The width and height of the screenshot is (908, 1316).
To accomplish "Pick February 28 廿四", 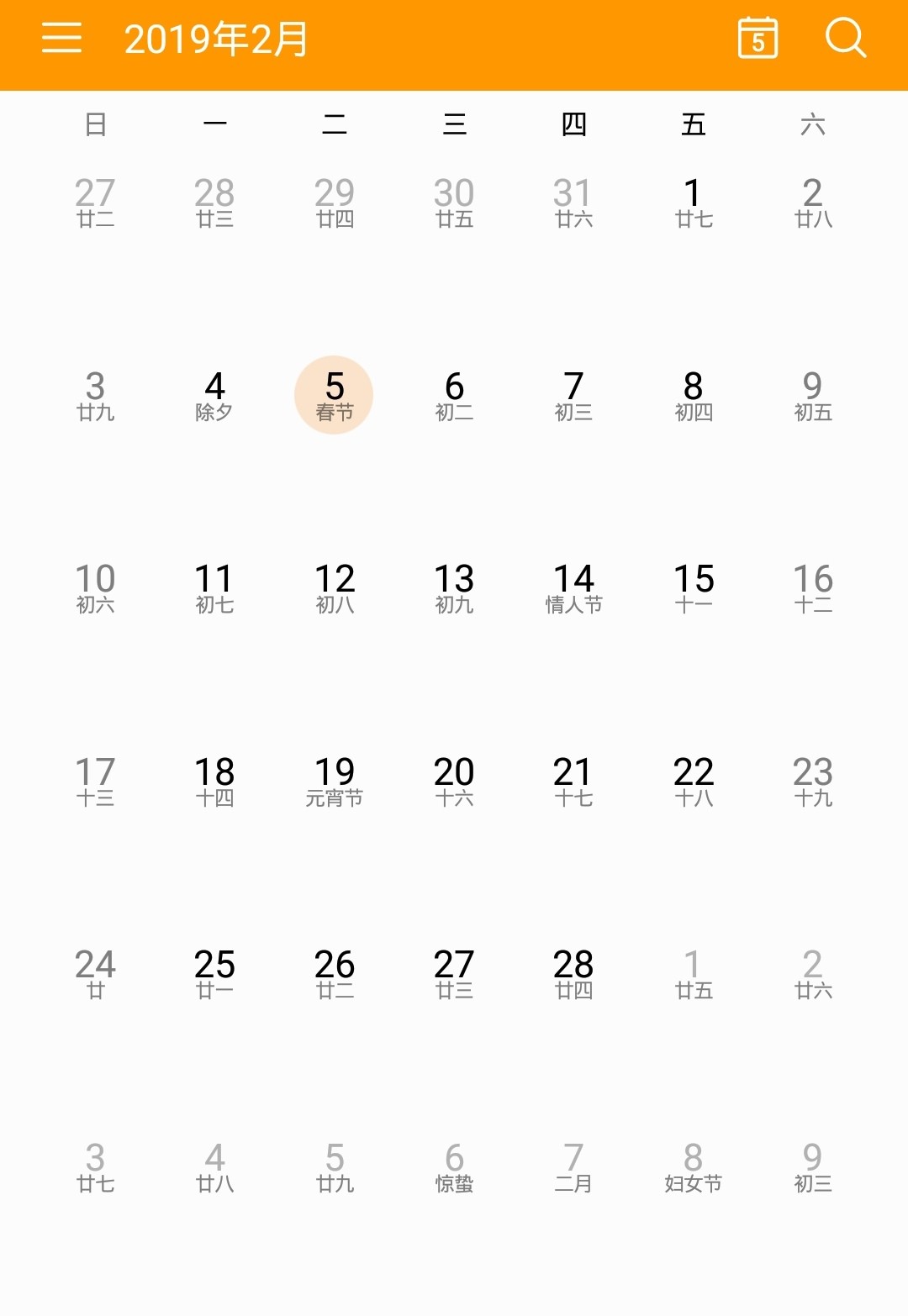I will [x=573, y=973].
